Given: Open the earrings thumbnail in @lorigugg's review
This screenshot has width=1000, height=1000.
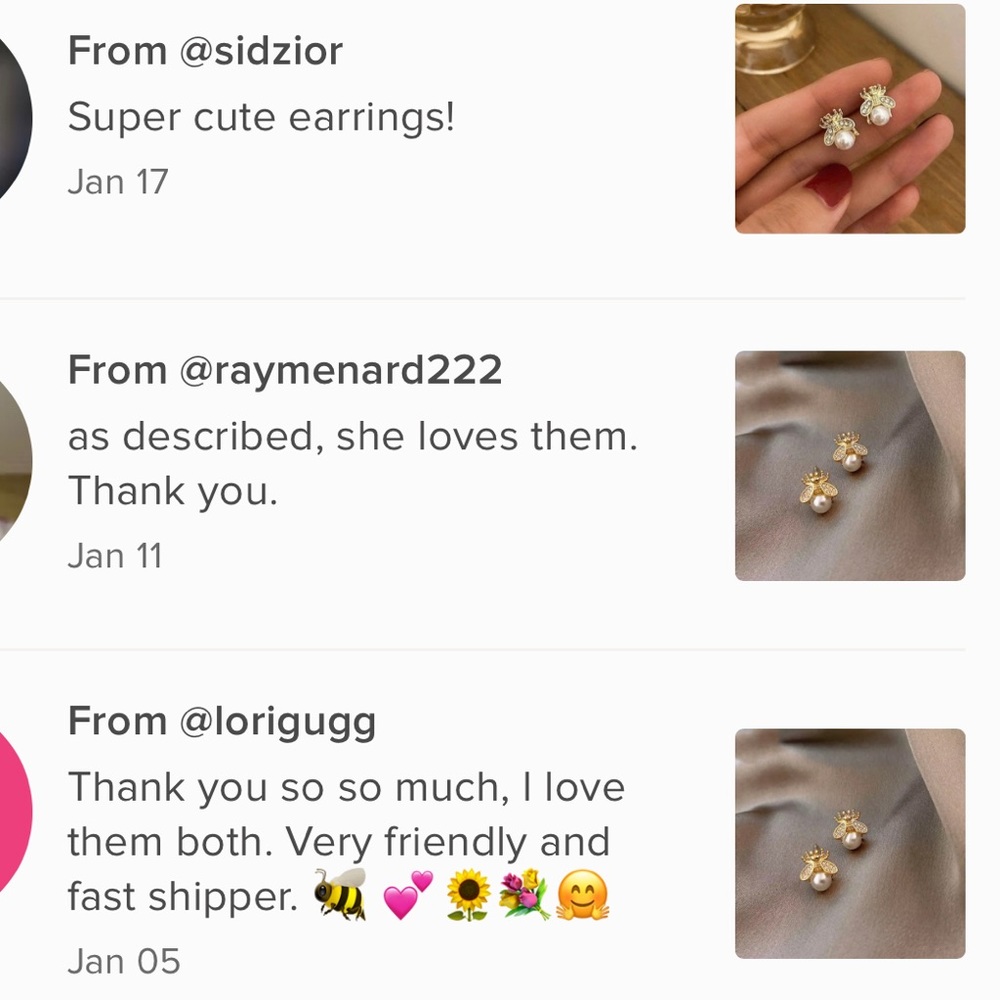Looking at the screenshot, I should (x=850, y=844).
